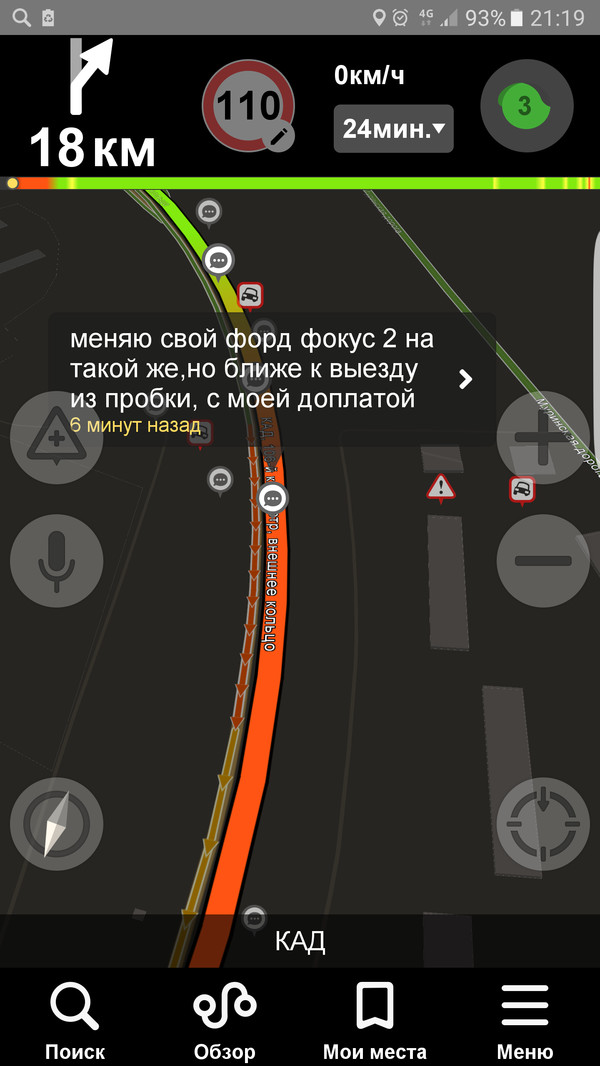The height and width of the screenshot is (1066, 600).
Task: Open the Ford Focus comment via its arrow
Action: point(465,379)
